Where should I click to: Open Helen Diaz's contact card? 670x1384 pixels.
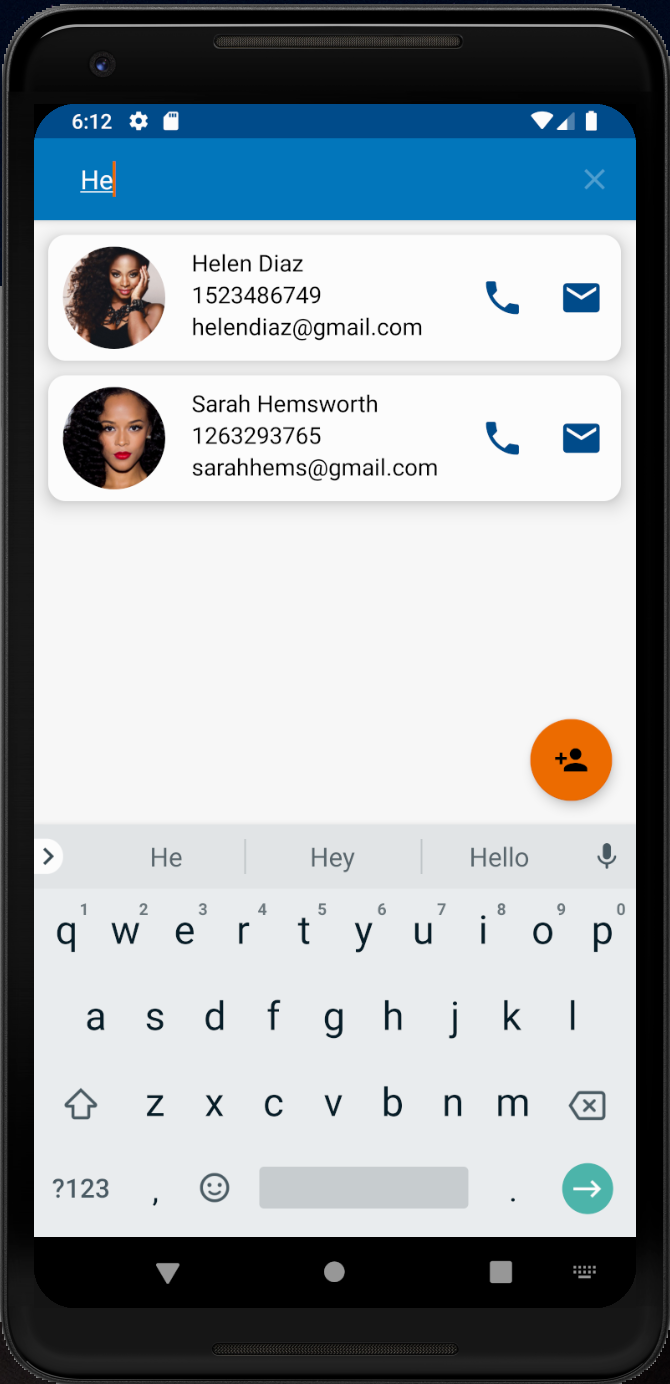(x=334, y=298)
